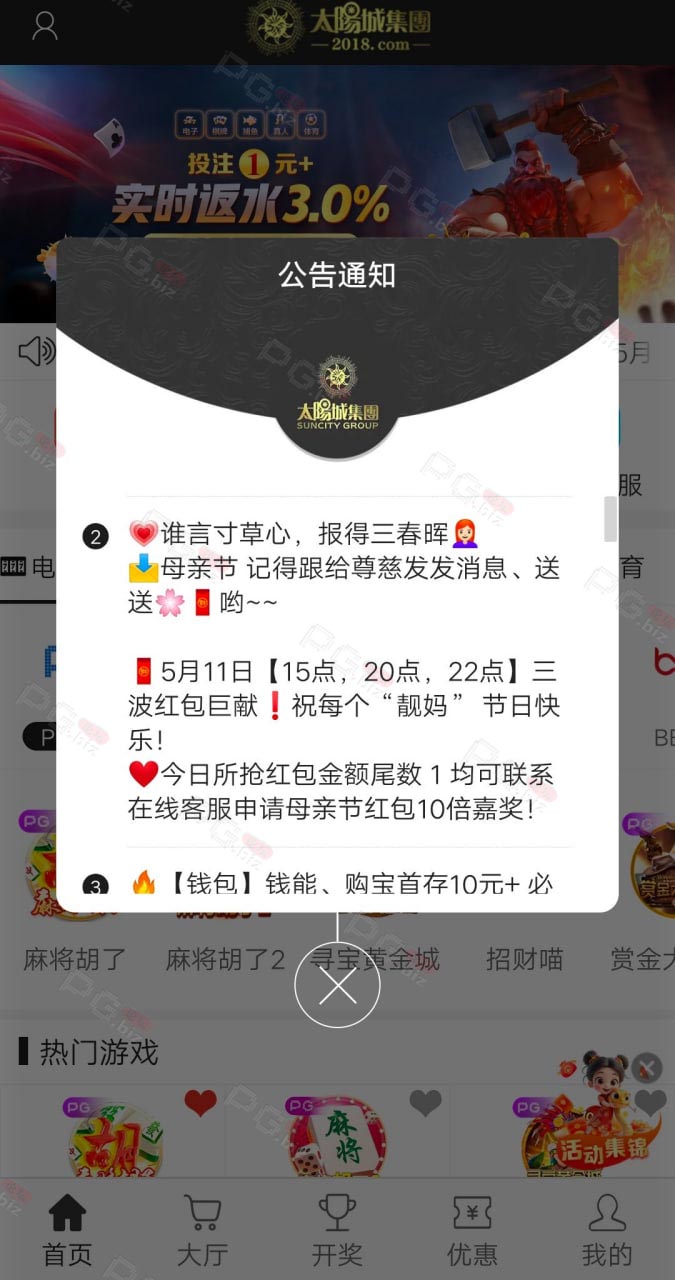Open the user profile icon at top
The height and width of the screenshot is (1280, 675).
pyautogui.click(x=45, y=26)
